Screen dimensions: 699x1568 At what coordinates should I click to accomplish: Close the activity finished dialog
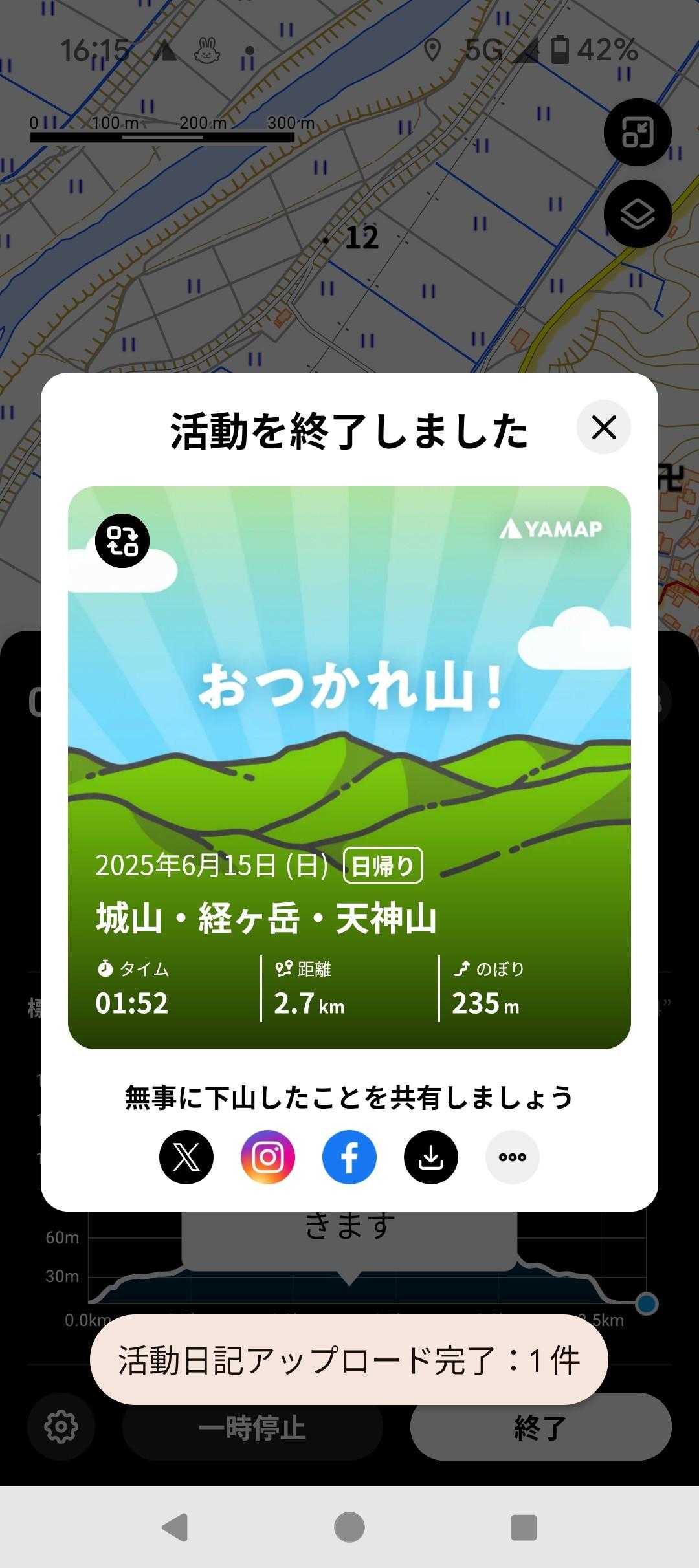[x=603, y=427]
